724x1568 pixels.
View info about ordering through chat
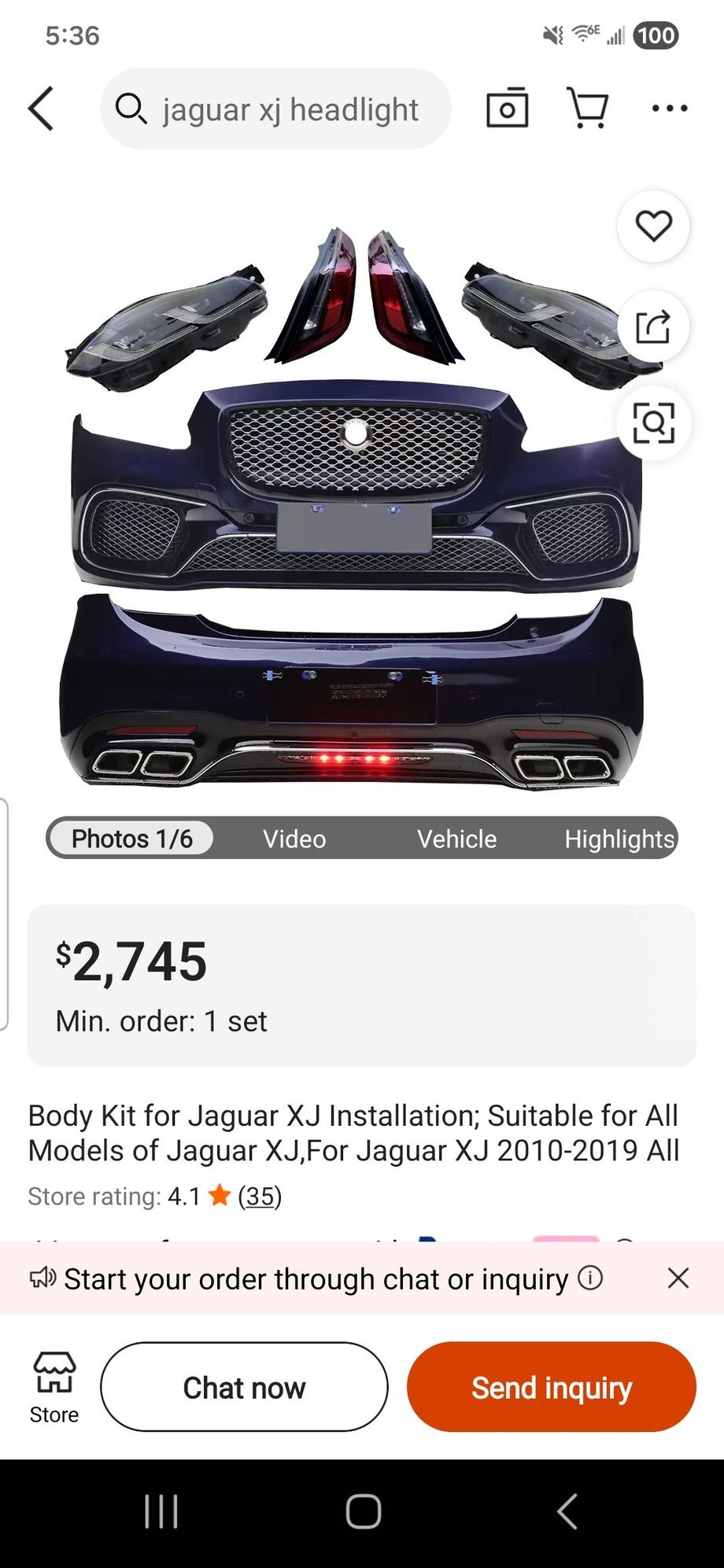590,1278
